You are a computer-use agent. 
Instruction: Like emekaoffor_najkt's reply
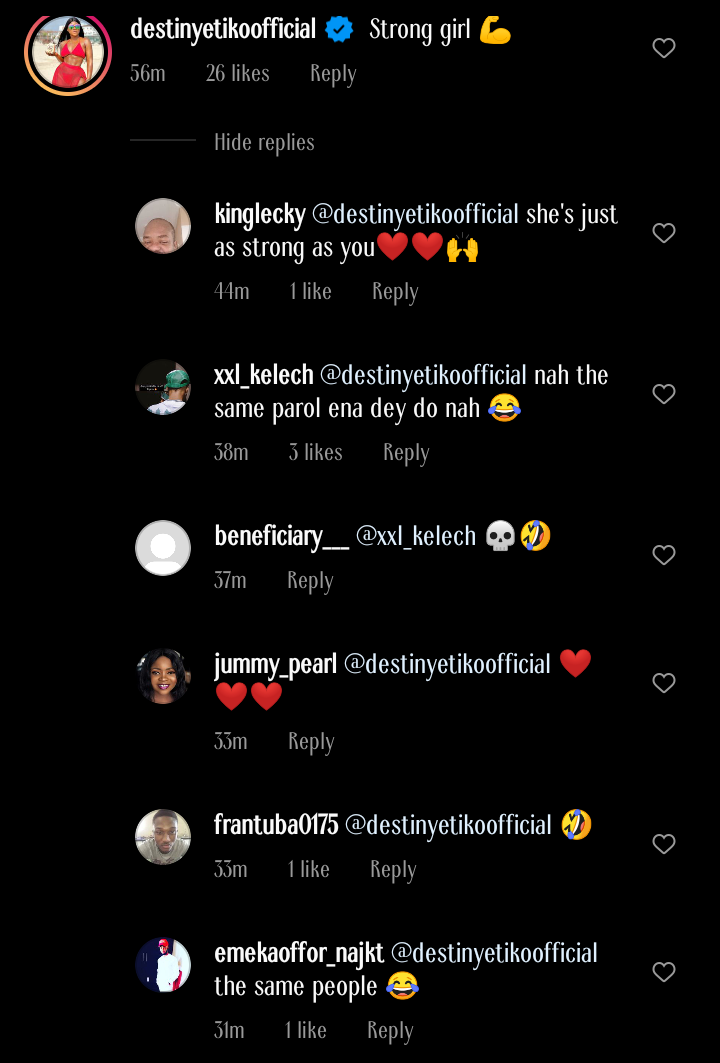pos(664,972)
